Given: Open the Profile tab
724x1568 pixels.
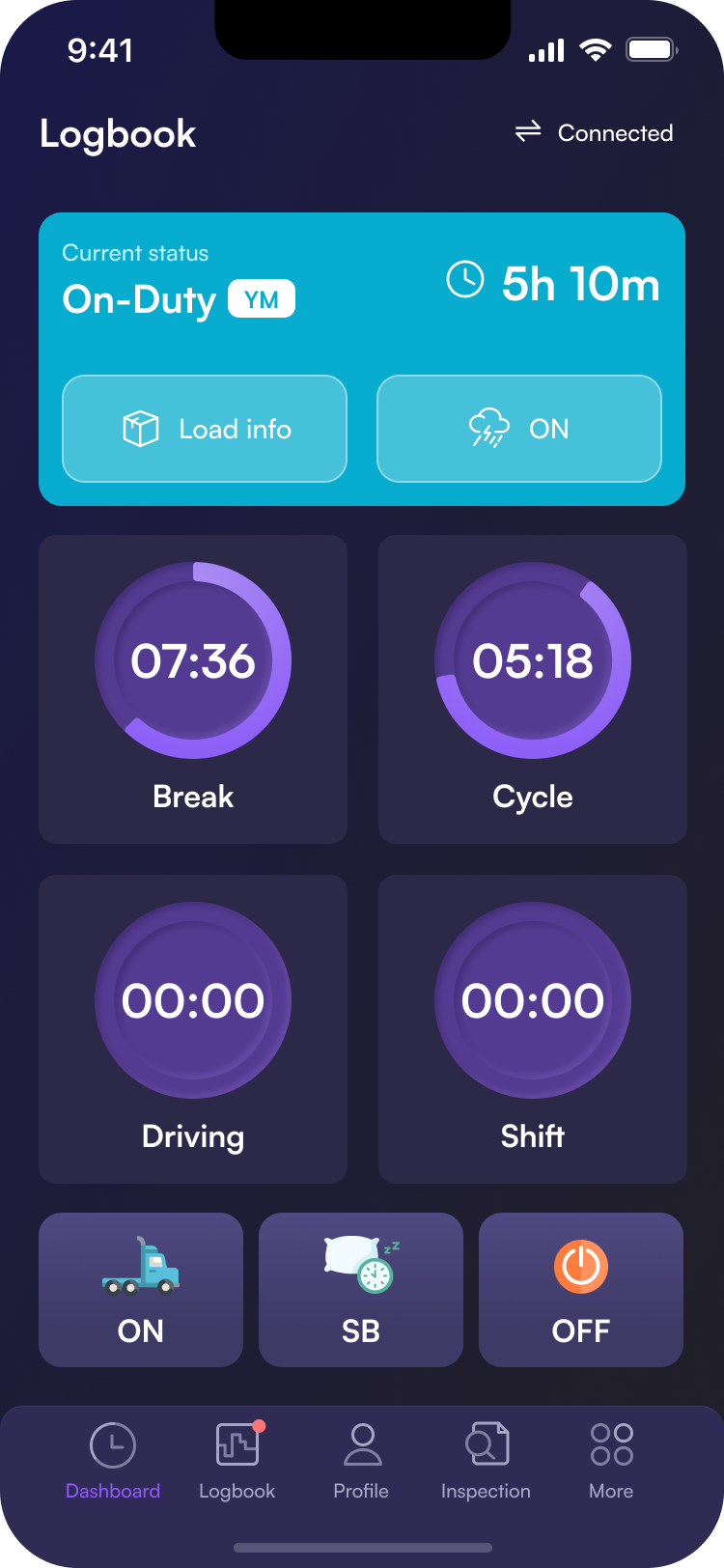Looking at the screenshot, I should pyautogui.click(x=361, y=1462).
